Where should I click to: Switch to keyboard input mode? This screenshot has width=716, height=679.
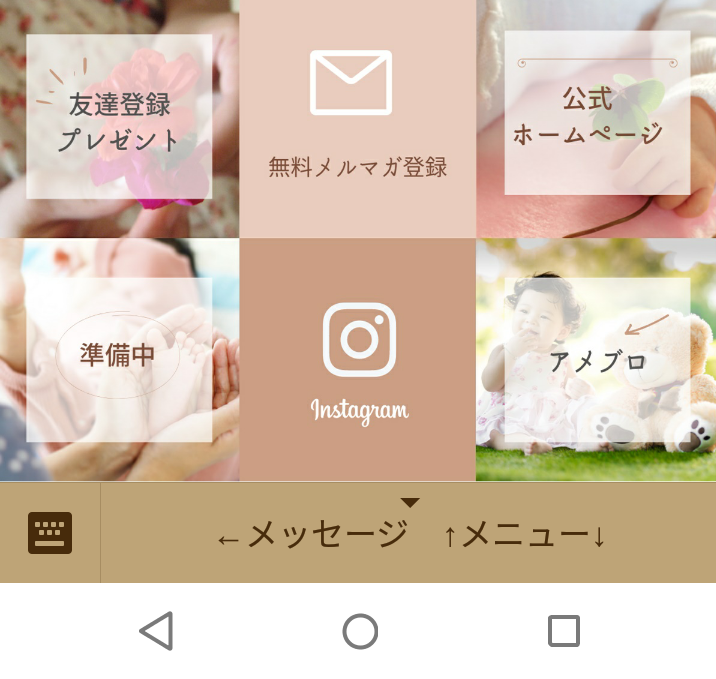50,533
